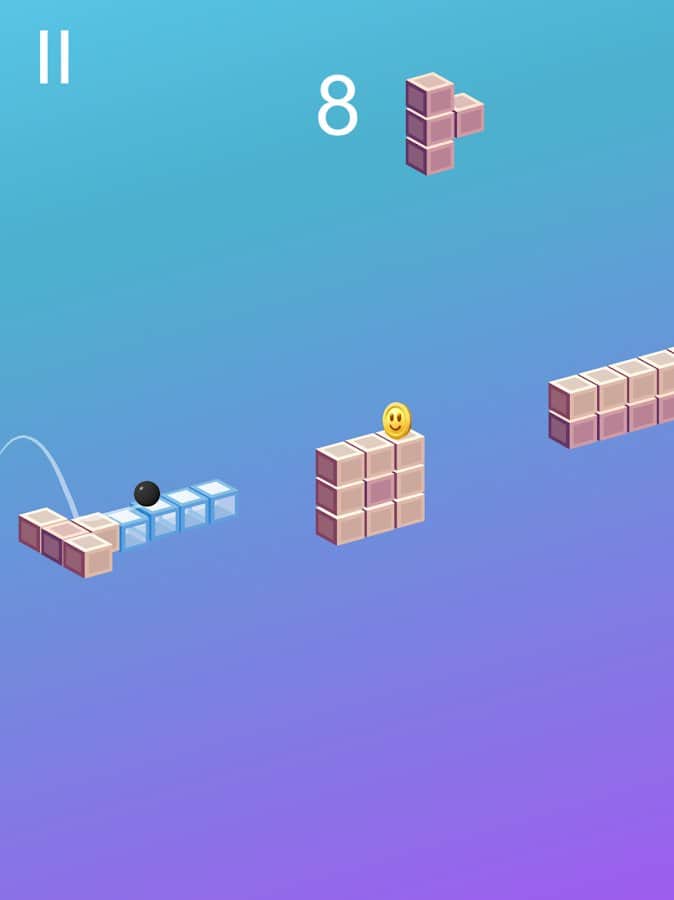Pause the game
This screenshot has width=674, height=900.
click(x=54, y=57)
